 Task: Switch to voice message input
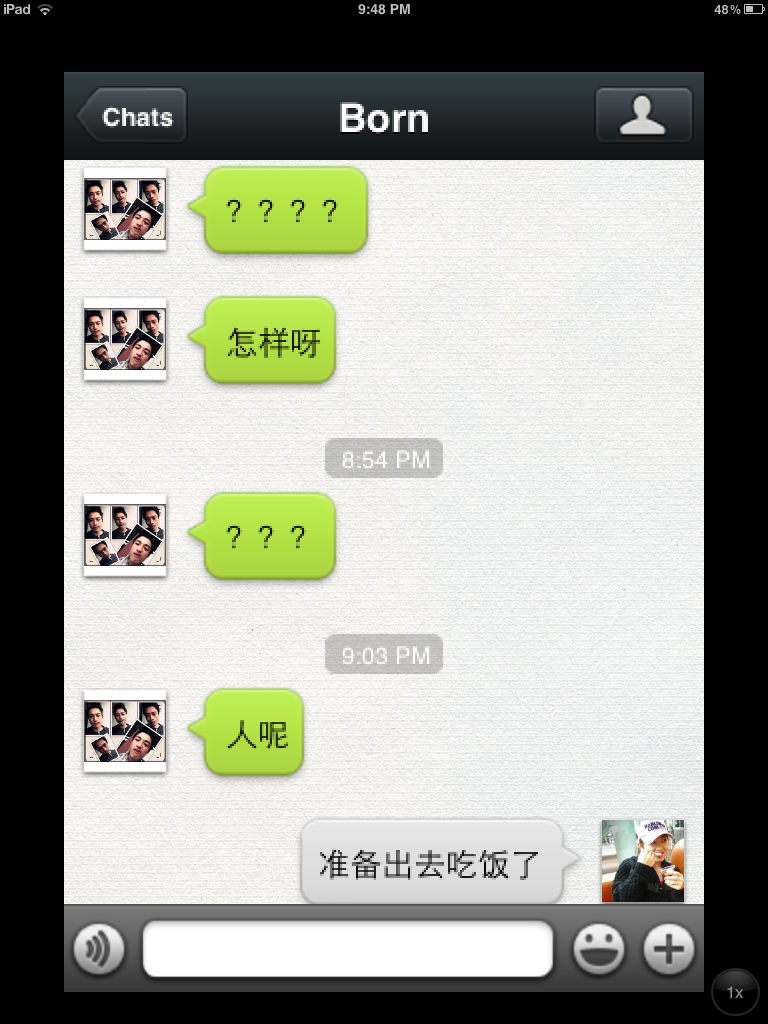99,948
